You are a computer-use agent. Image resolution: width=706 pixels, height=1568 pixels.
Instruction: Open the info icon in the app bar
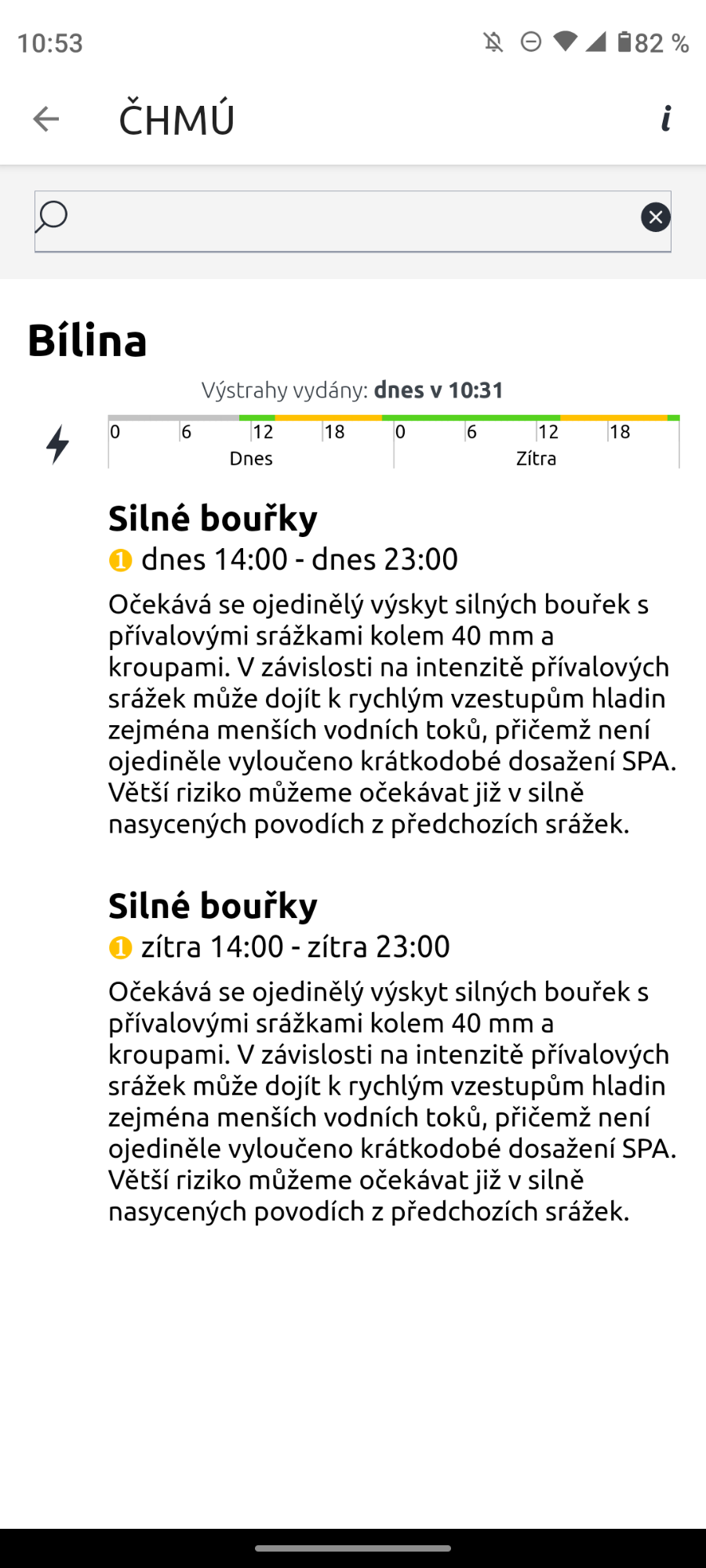coord(666,118)
